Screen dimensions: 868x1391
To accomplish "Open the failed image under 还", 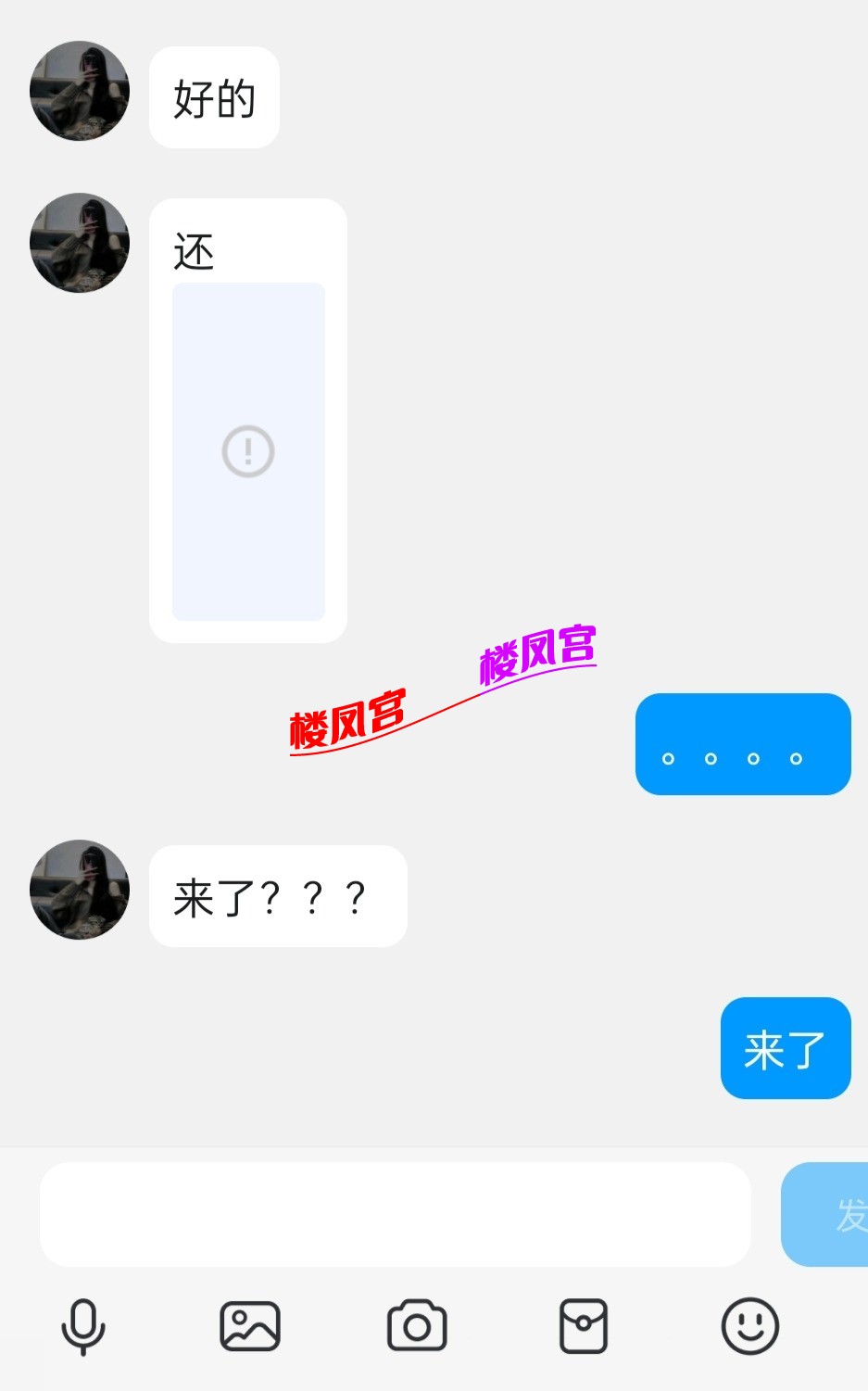I will pyautogui.click(x=248, y=451).
